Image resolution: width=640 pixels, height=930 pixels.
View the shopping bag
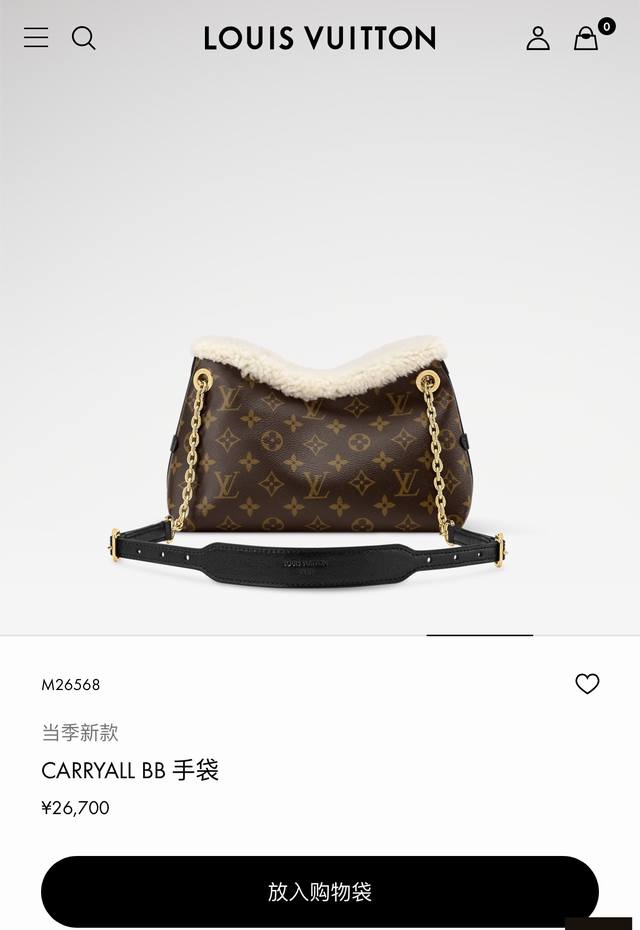point(587,38)
